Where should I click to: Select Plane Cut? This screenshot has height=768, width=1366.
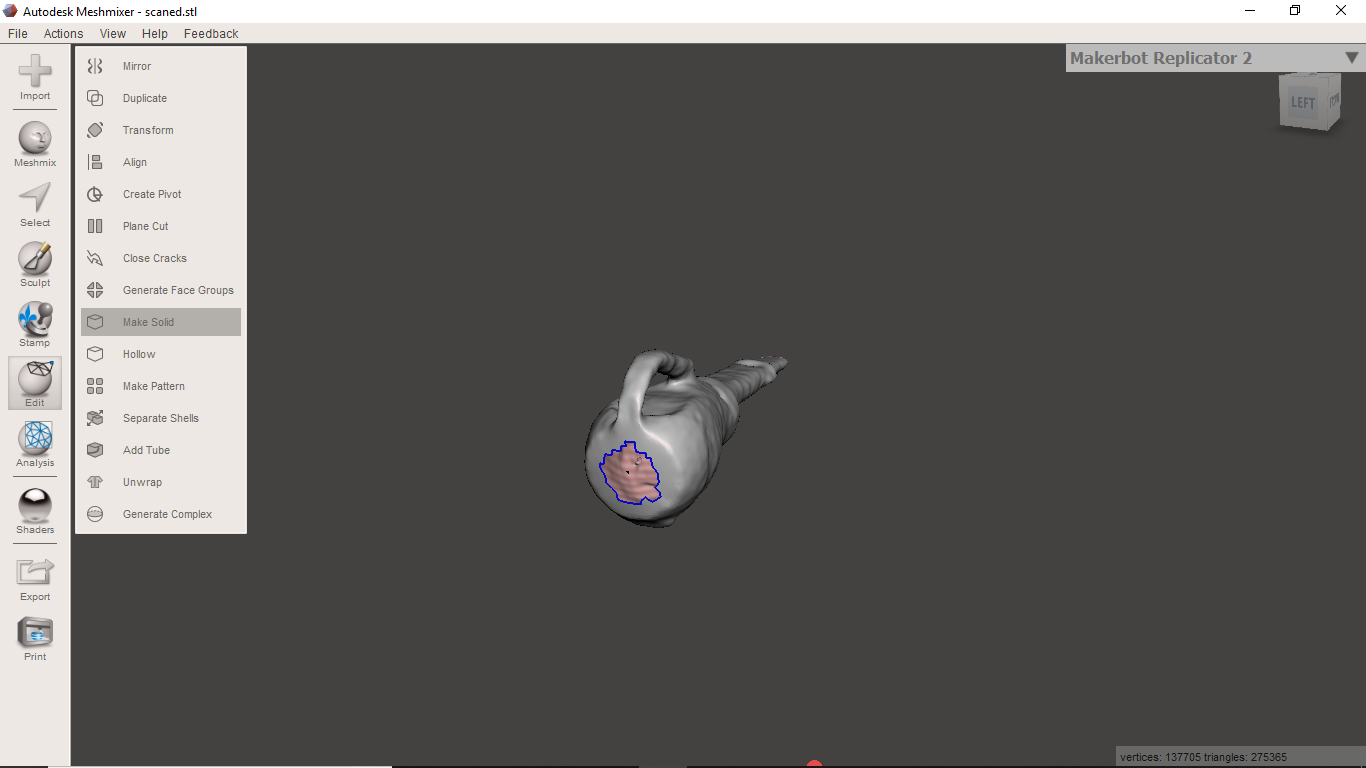click(x=145, y=226)
